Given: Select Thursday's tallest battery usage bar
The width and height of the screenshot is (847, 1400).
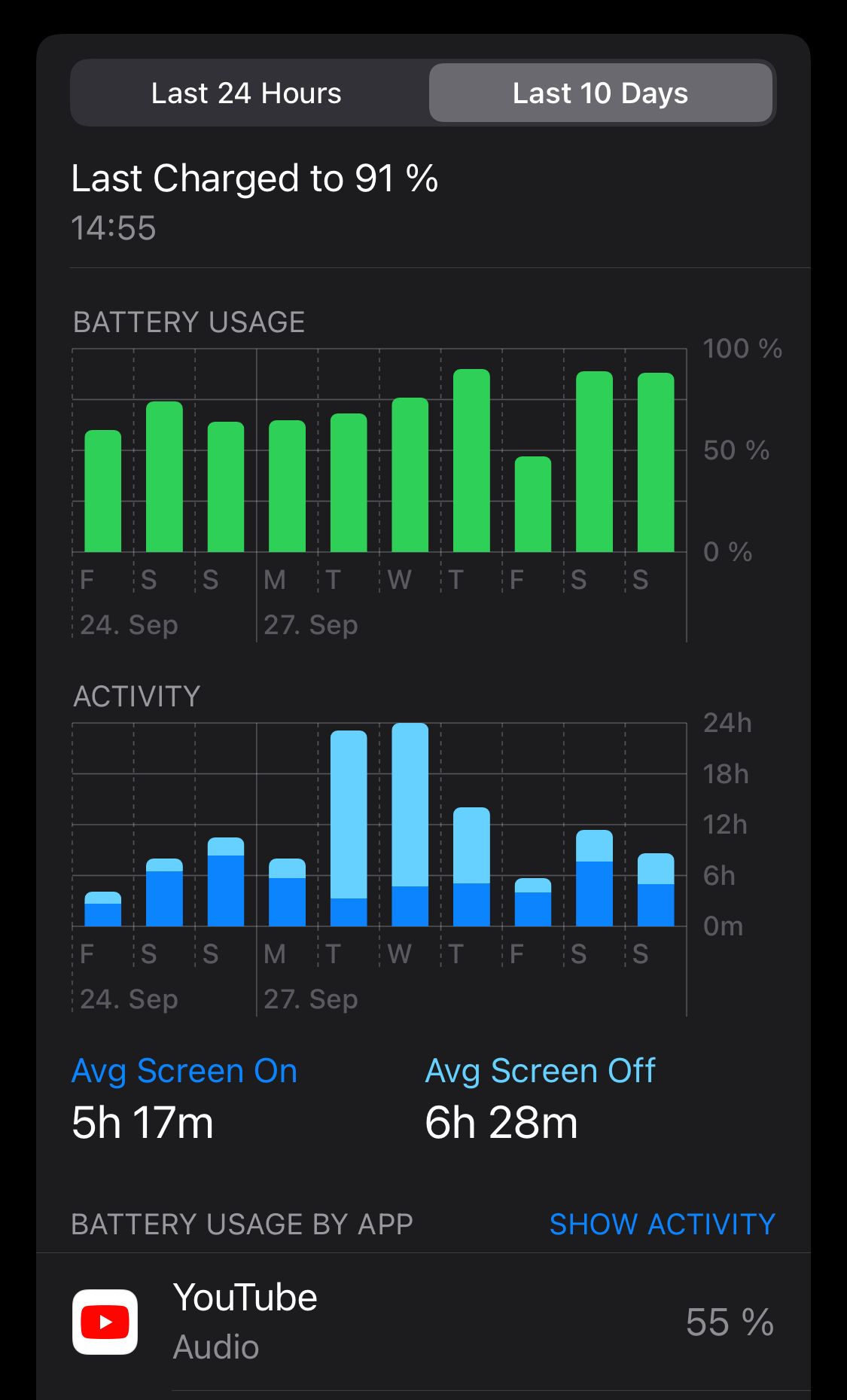Looking at the screenshot, I should 472,459.
